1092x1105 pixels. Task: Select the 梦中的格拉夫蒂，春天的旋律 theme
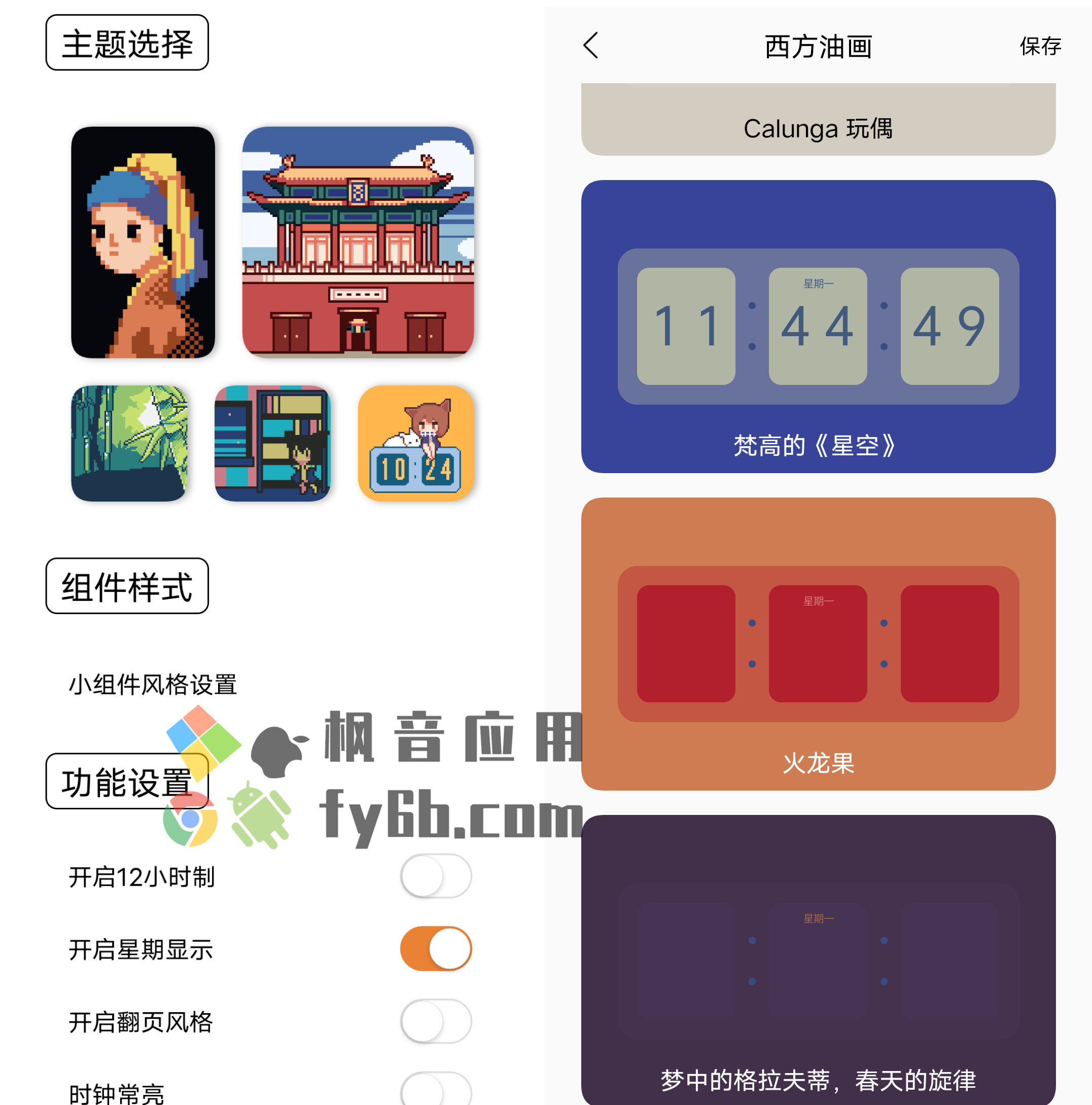coord(818,961)
